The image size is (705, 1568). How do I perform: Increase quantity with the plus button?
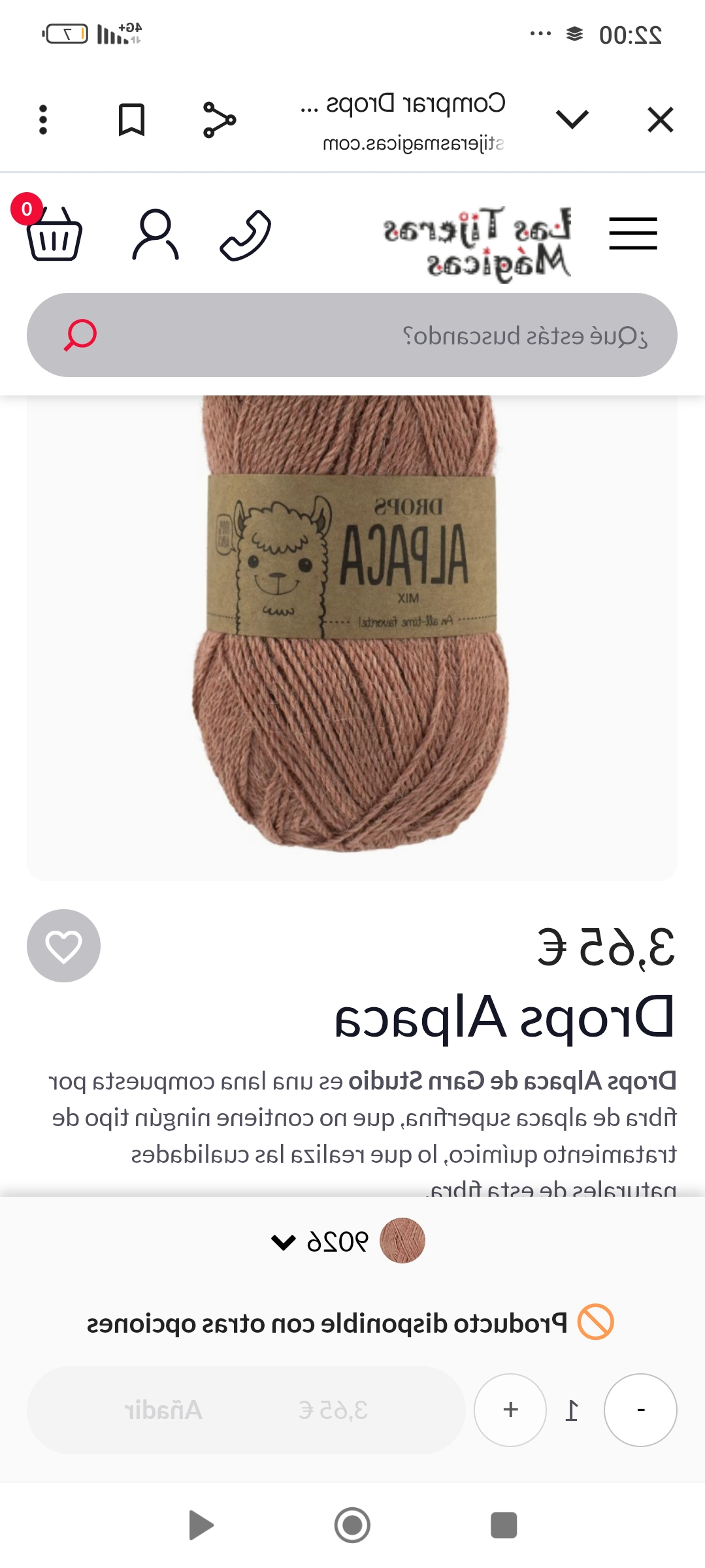510,1410
